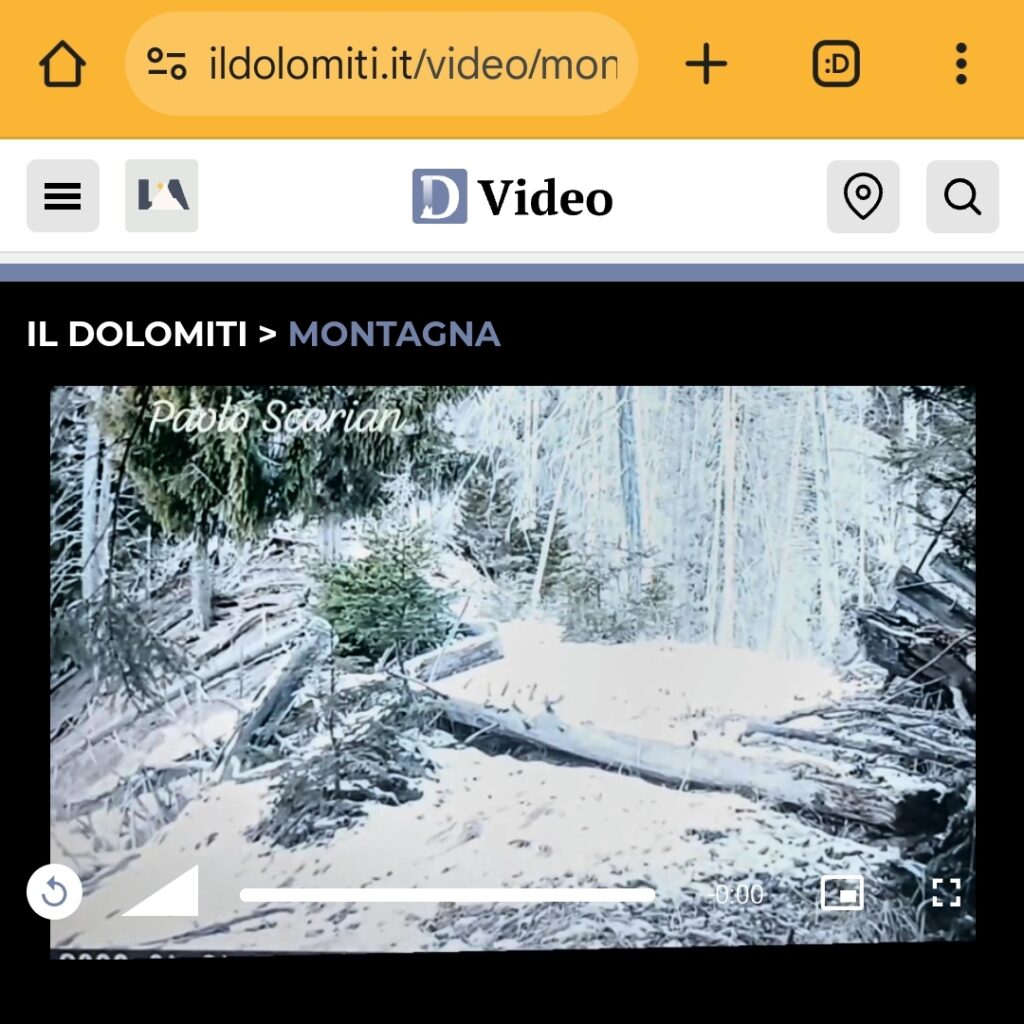Enter fullscreen video mode

(x=946, y=892)
